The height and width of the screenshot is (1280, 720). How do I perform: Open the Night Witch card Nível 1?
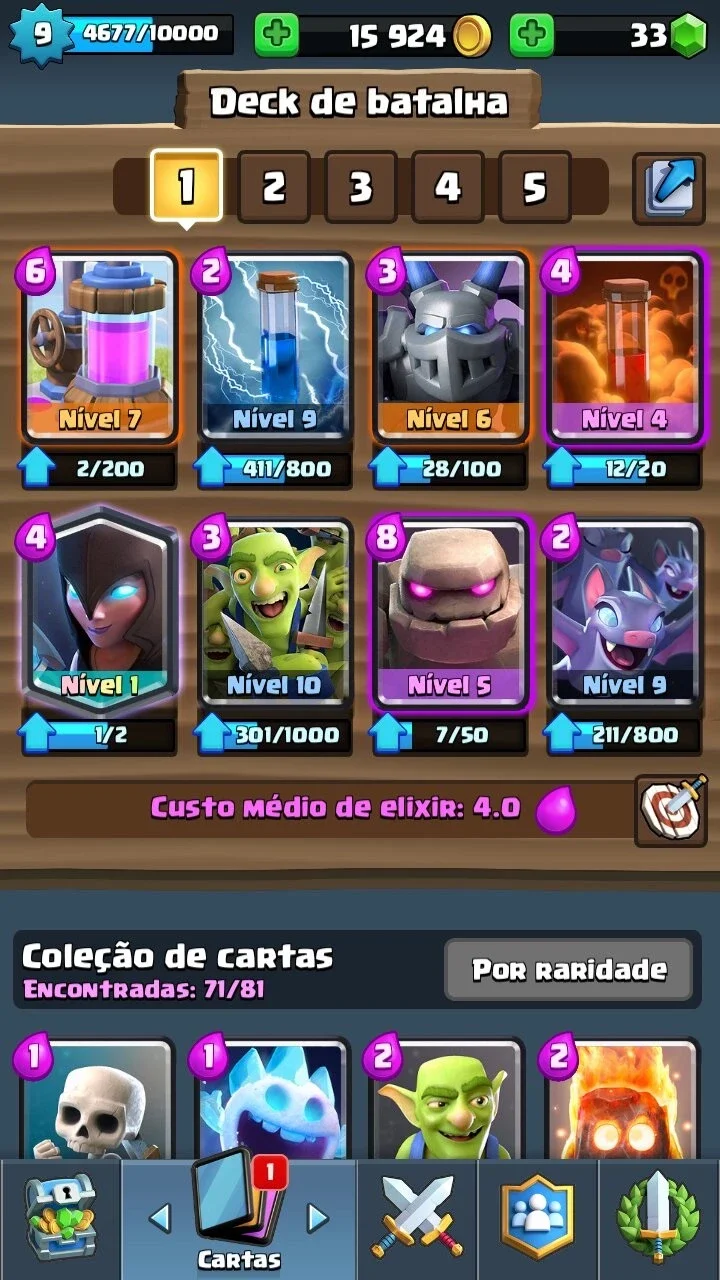99,612
